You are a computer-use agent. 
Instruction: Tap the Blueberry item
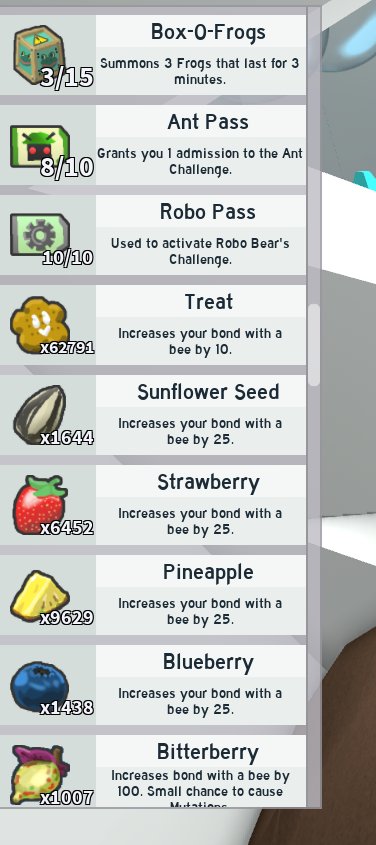[x=153, y=685]
